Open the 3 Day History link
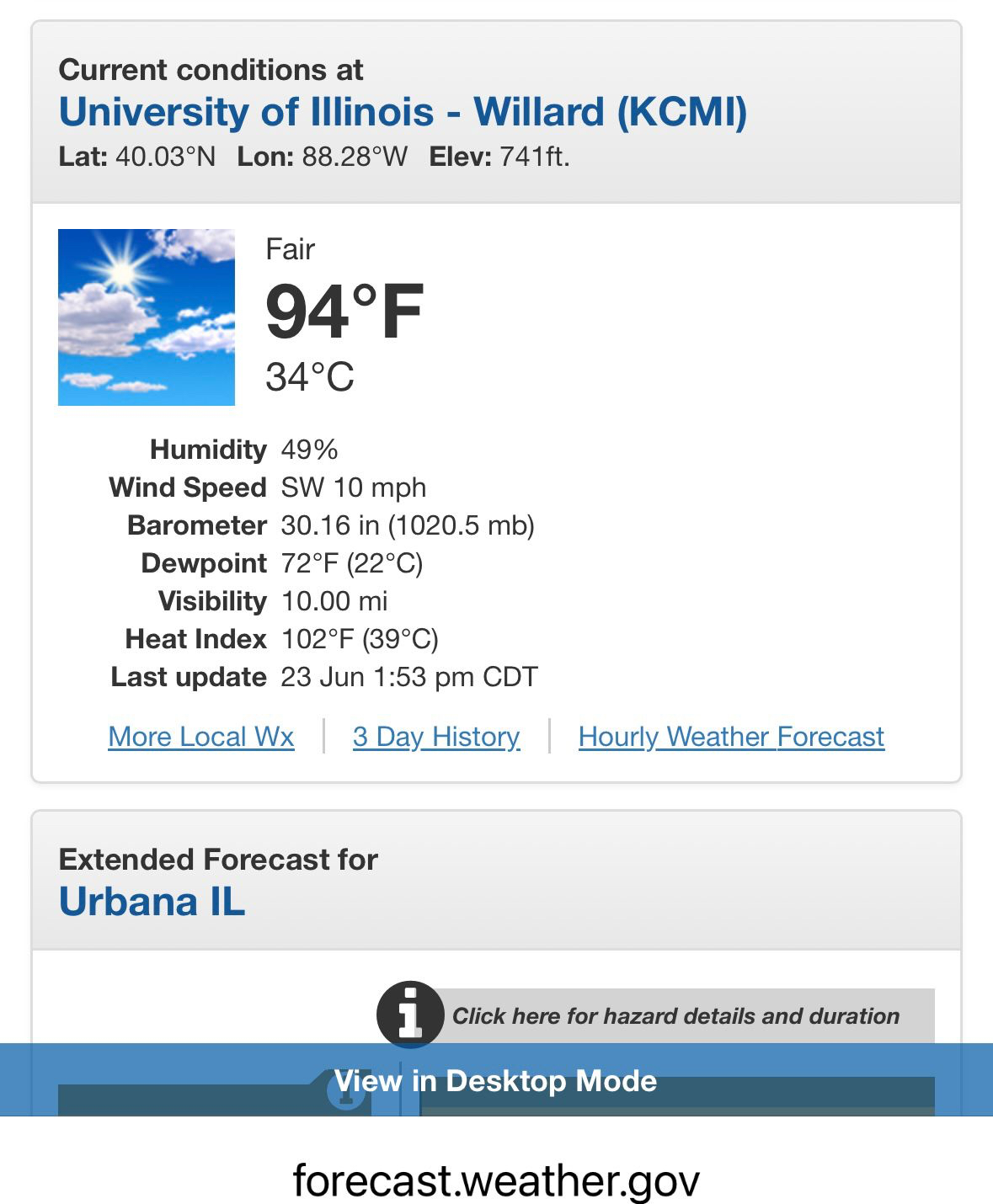993x1204 pixels. tap(436, 737)
